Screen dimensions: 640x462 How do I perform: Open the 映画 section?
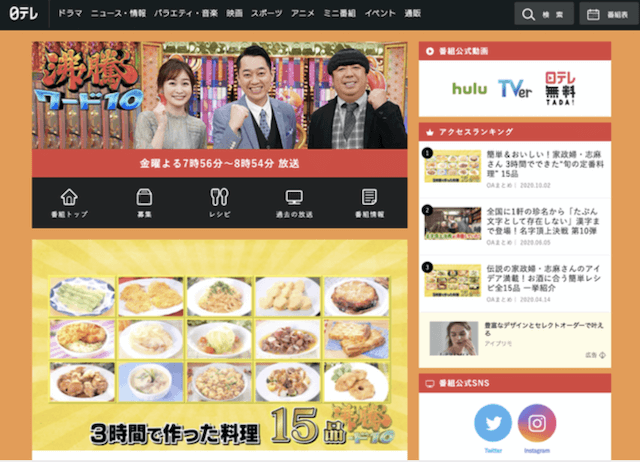coord(234,14)
